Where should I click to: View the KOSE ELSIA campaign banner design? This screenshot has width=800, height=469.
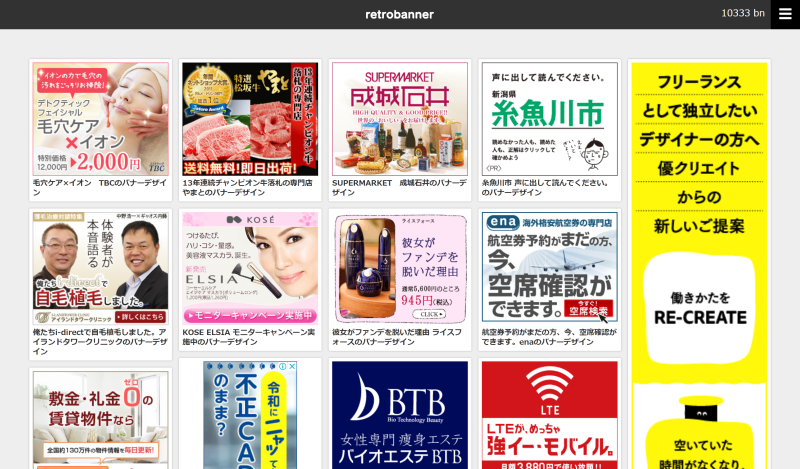point(249,268)
